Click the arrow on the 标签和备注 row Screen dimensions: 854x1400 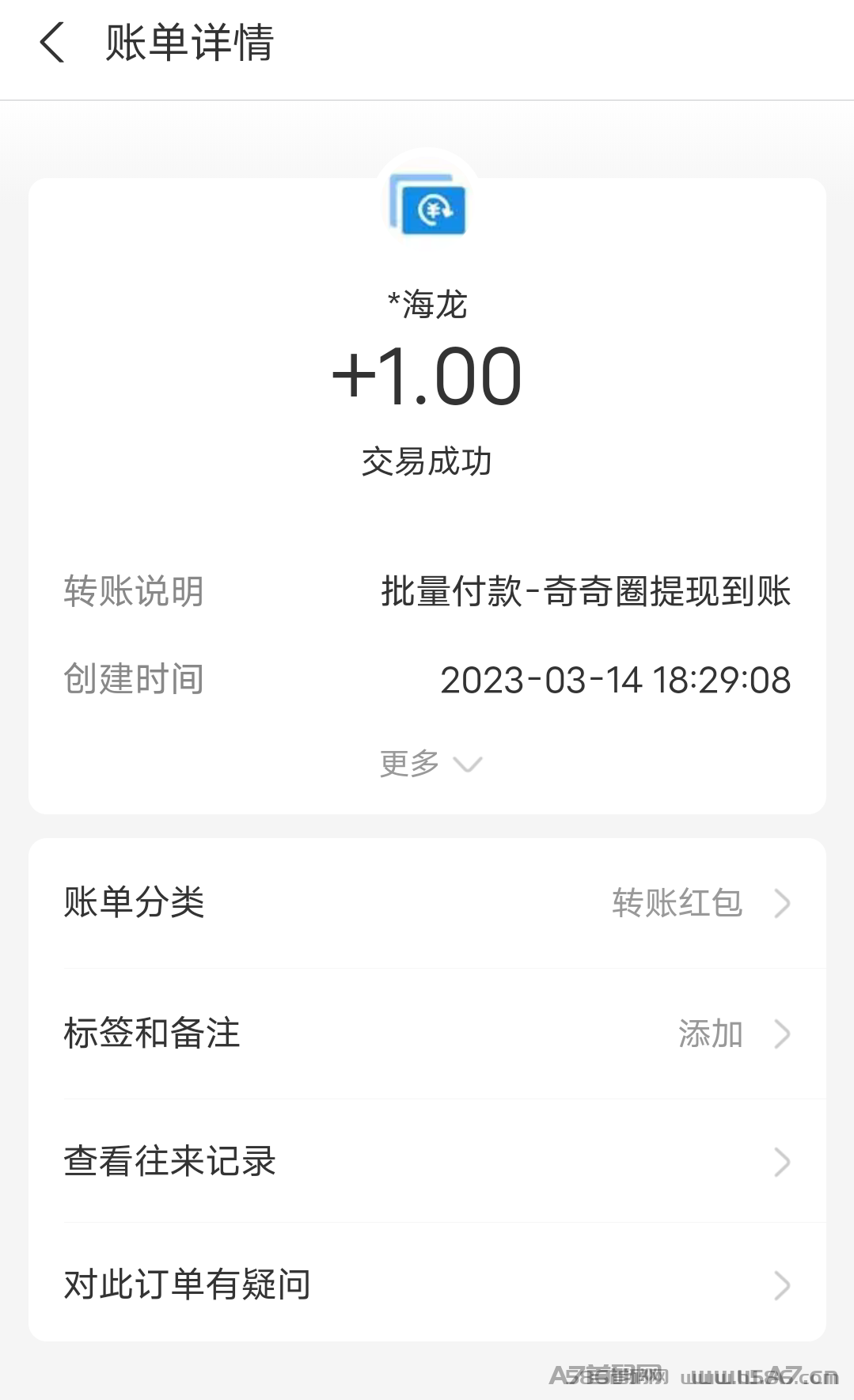(782, 1034)
